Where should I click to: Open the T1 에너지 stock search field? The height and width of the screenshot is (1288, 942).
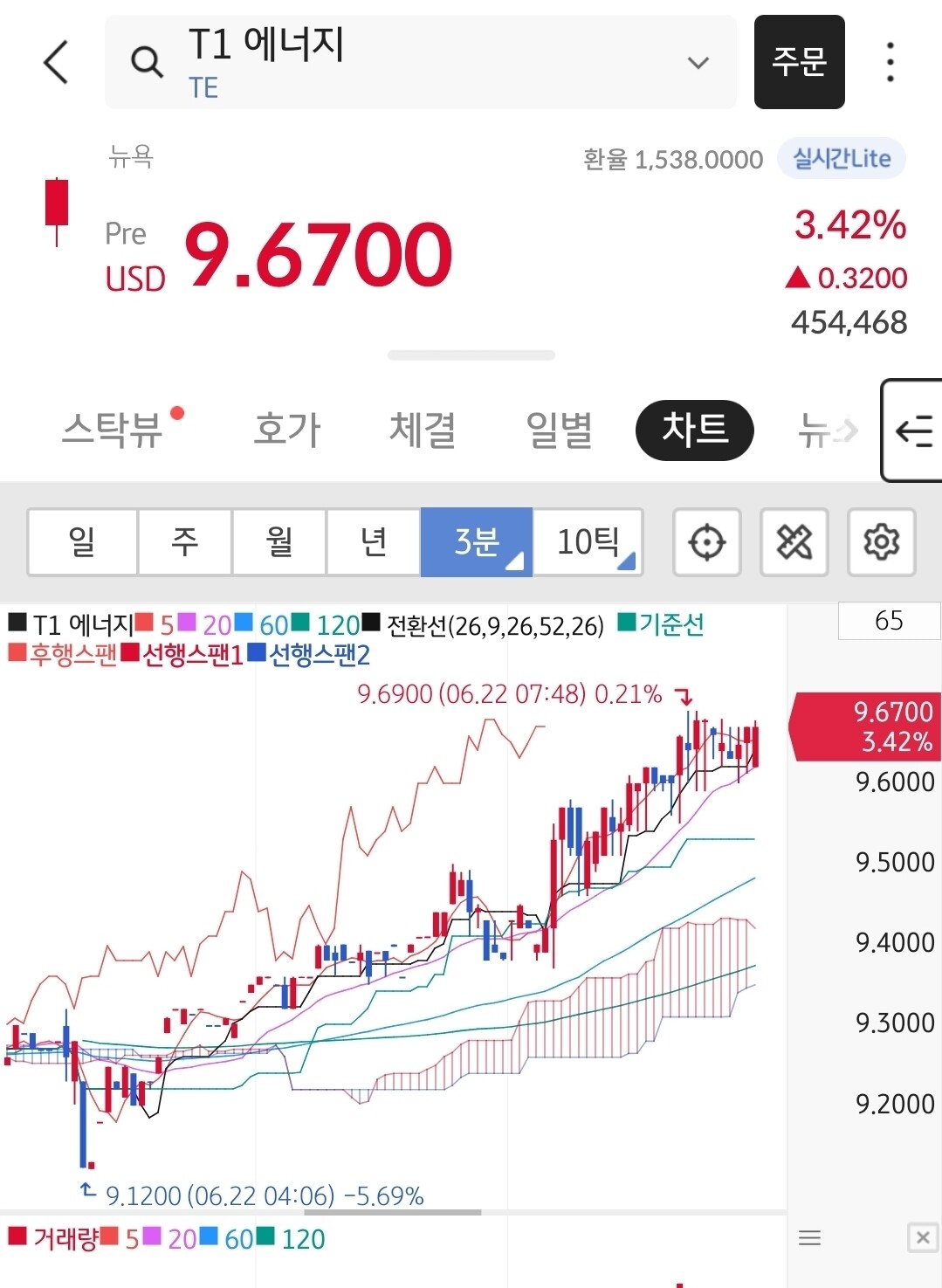(x=420, y=62)
